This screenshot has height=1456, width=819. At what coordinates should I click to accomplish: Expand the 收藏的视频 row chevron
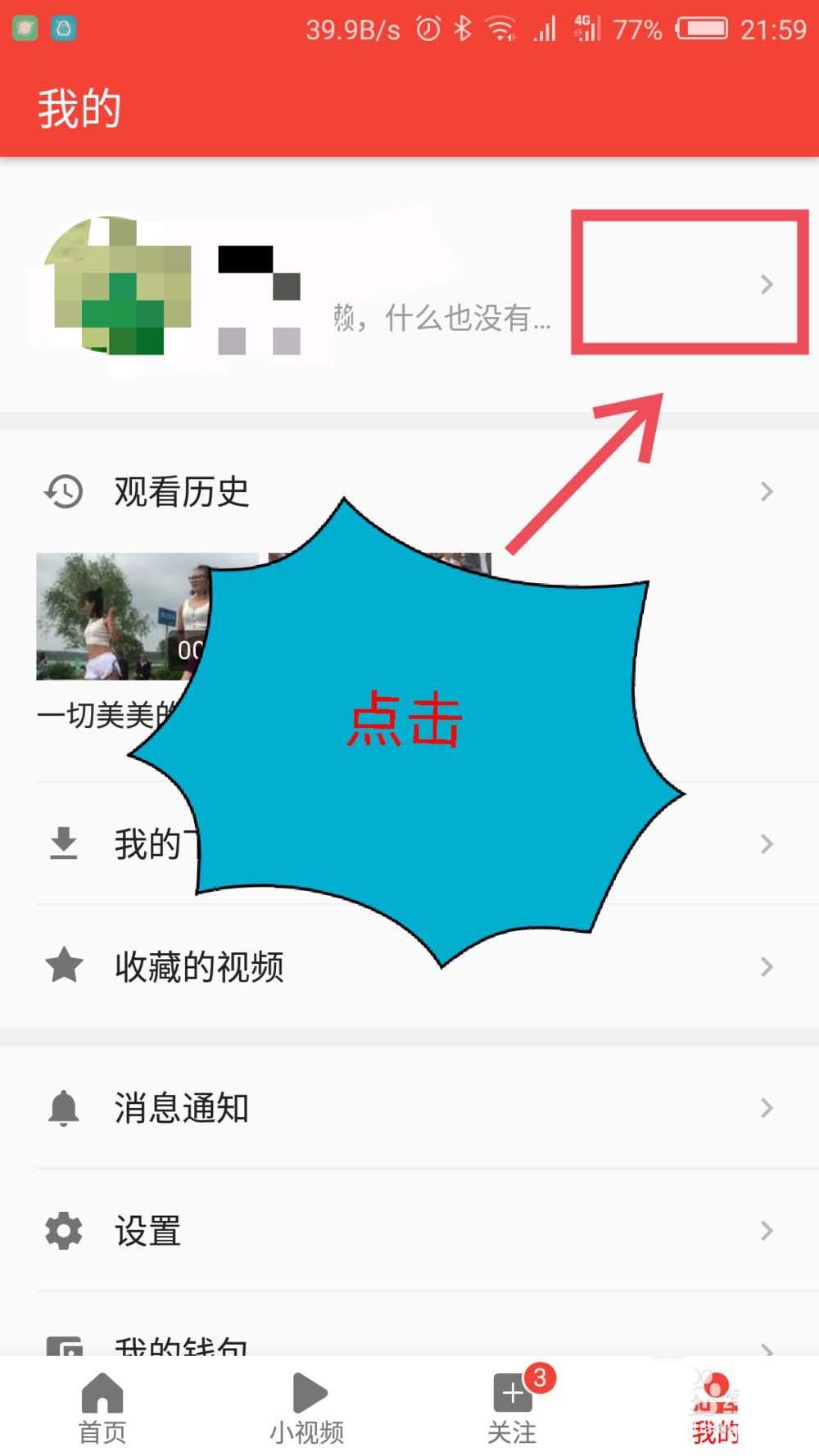(x=767, y=966)
